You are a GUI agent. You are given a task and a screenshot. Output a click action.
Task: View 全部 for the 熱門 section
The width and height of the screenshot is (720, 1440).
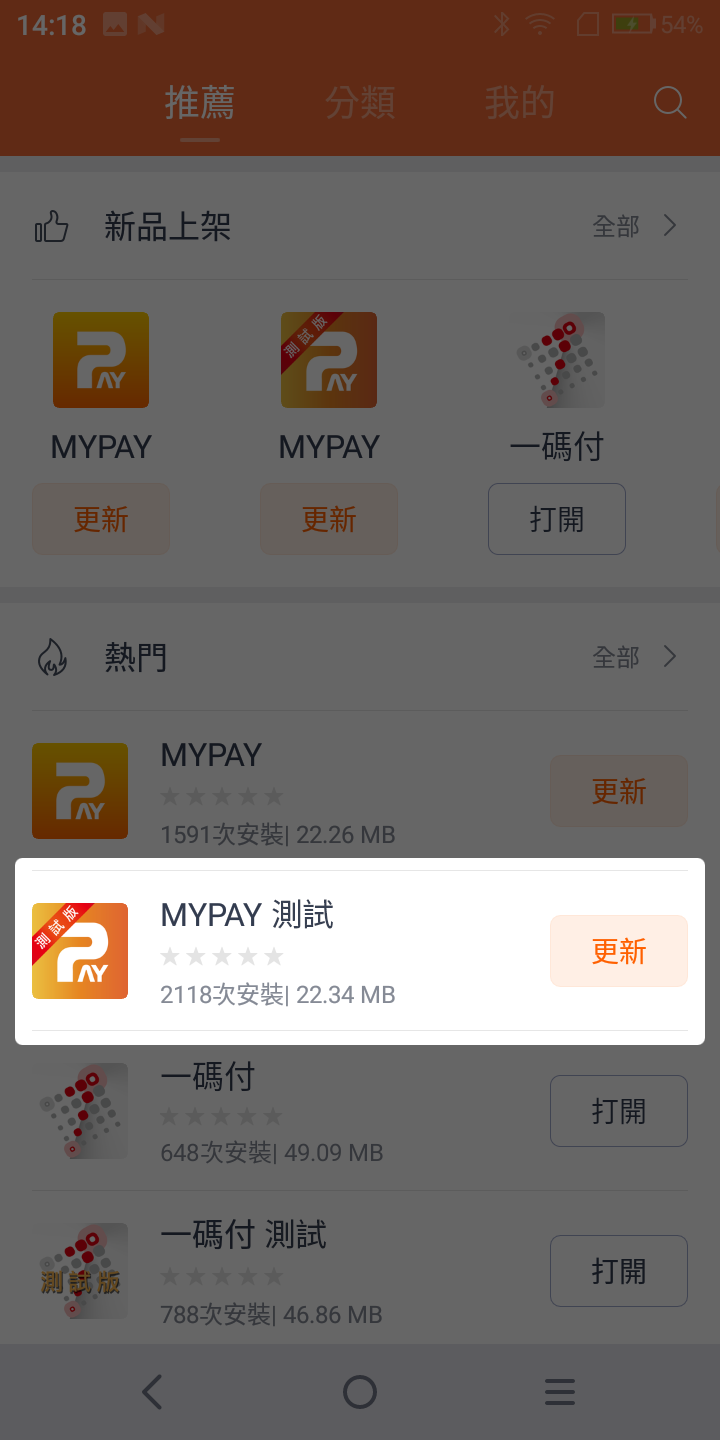pos(635,657)
